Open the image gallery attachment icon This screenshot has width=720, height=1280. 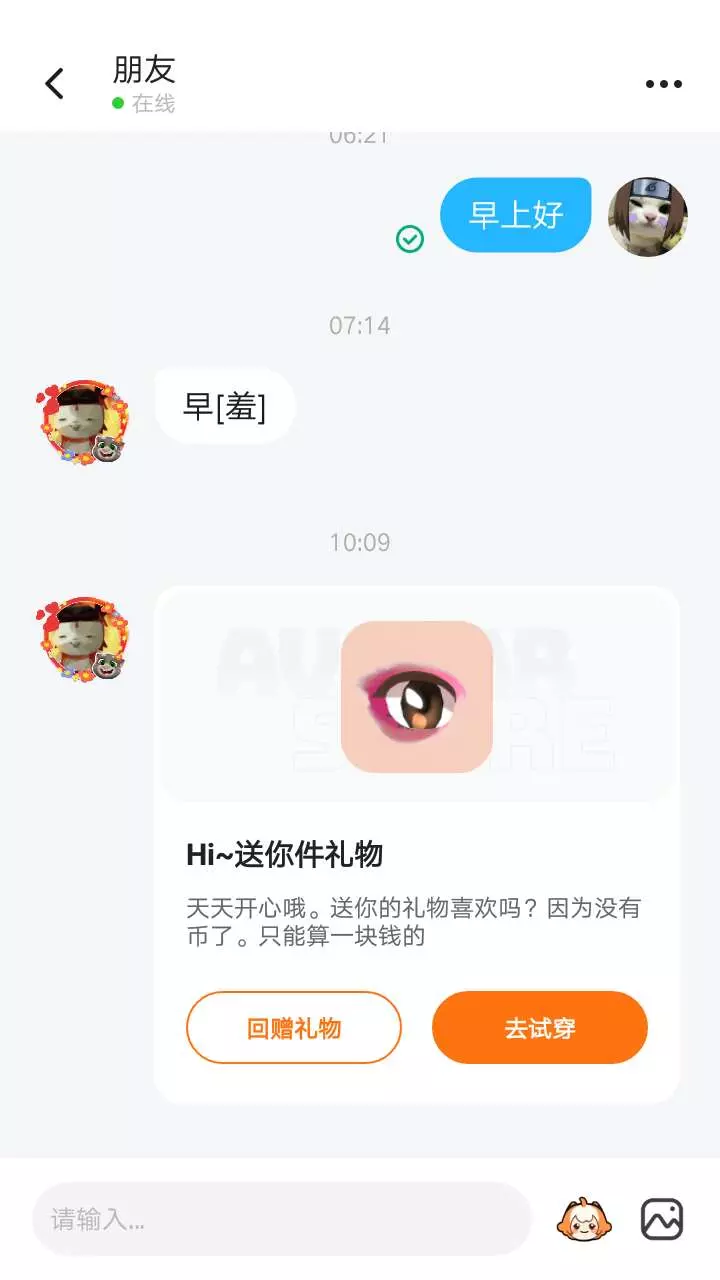[662, 1219]
